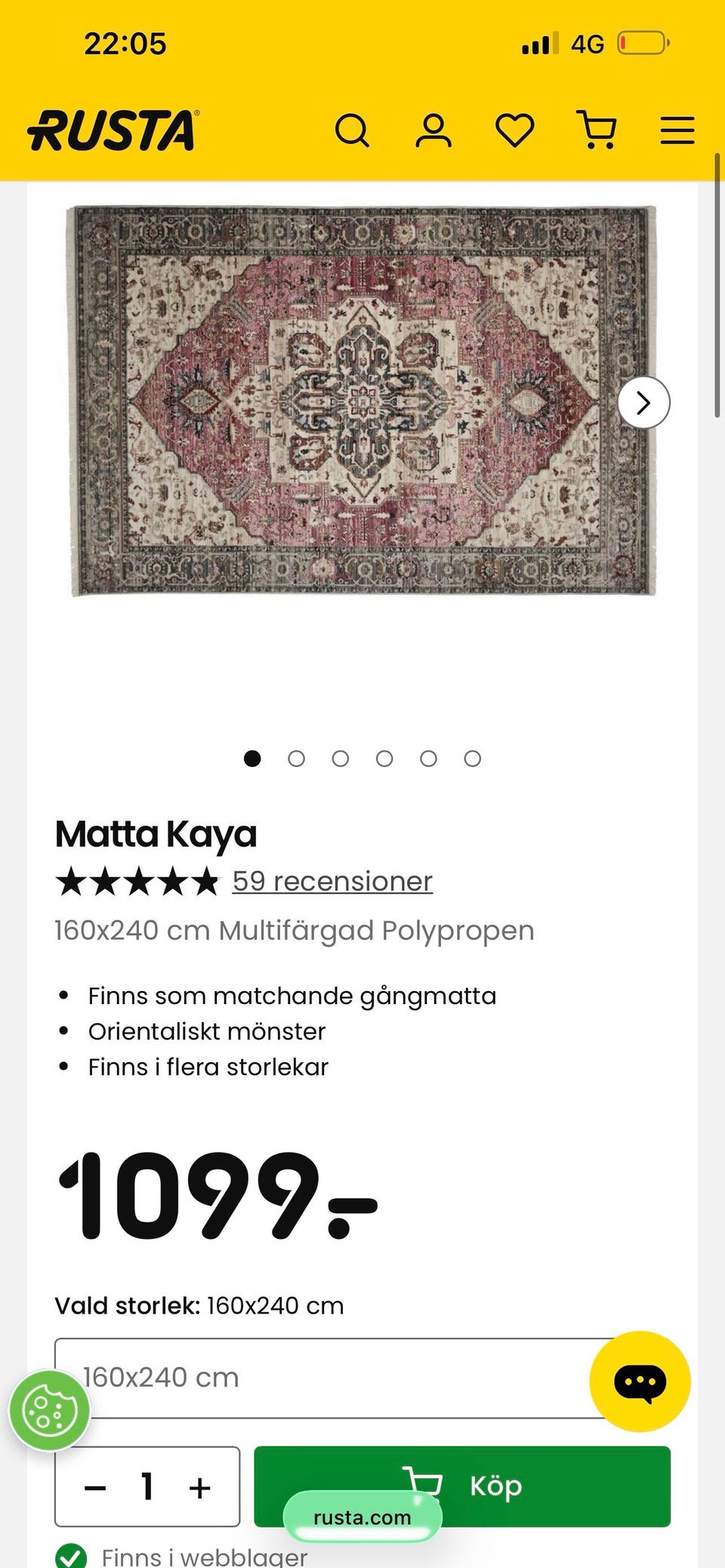This screenshot has height=1568, width=725.
Task: Open the hamburger menu icon
Action: tap(677, 129)
